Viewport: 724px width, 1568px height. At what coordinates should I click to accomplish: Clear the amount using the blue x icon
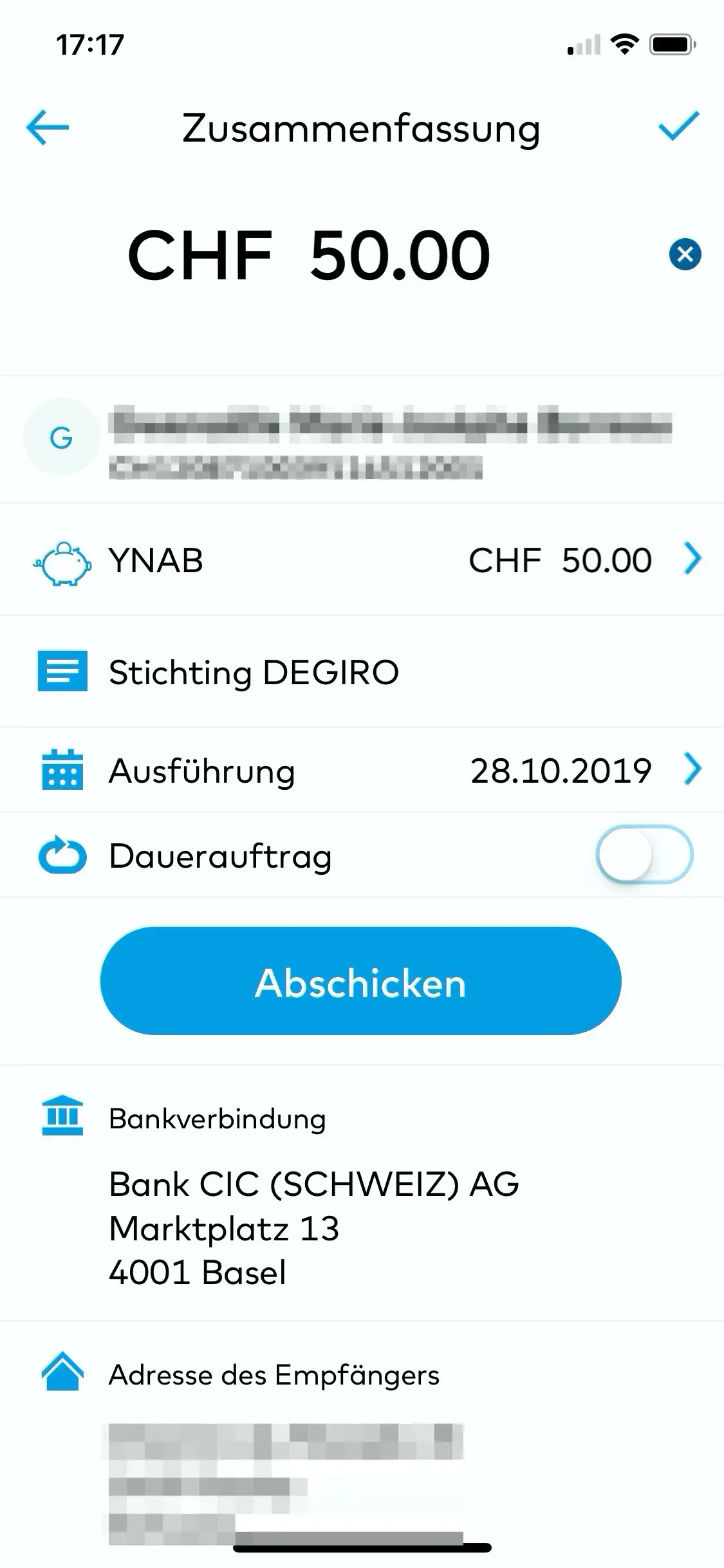684,255
